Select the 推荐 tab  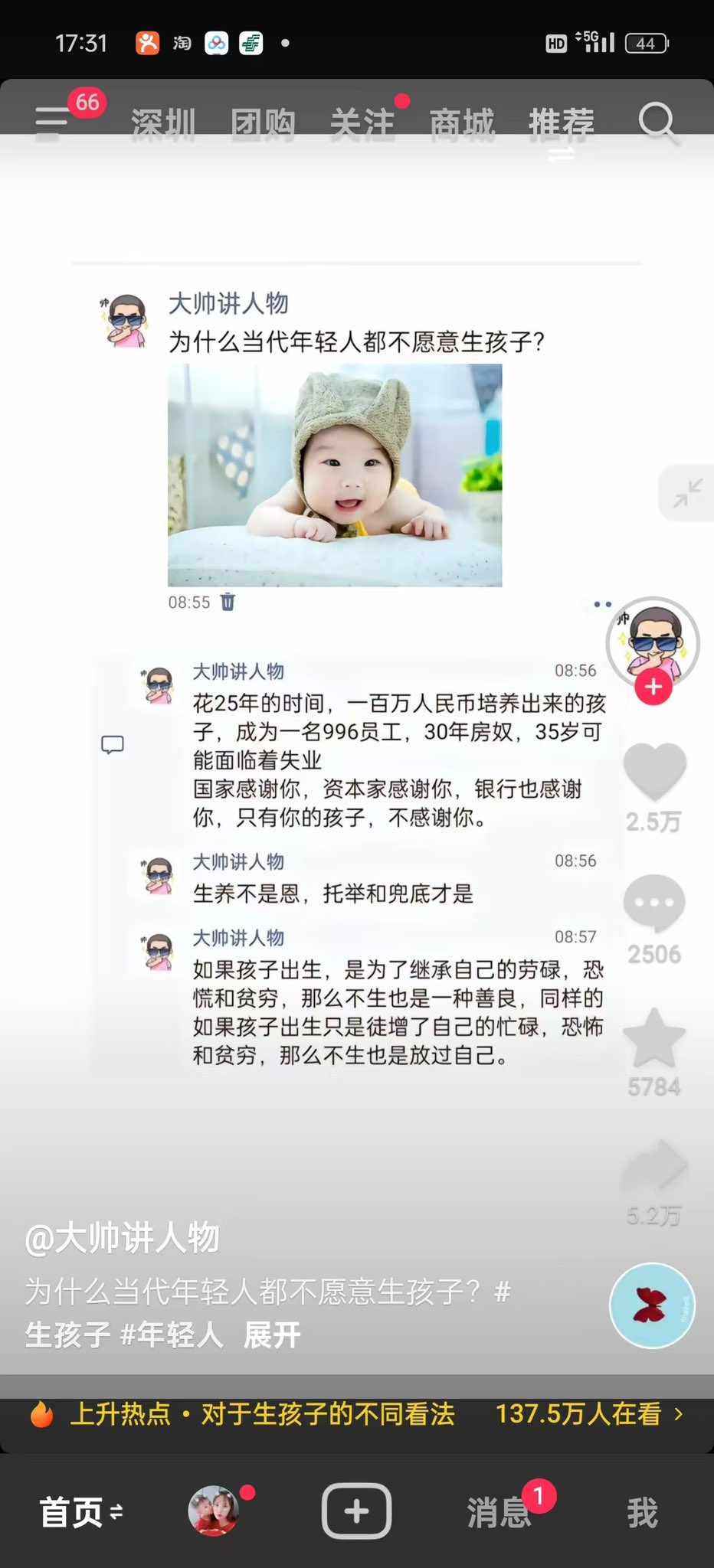coord(561,124)
